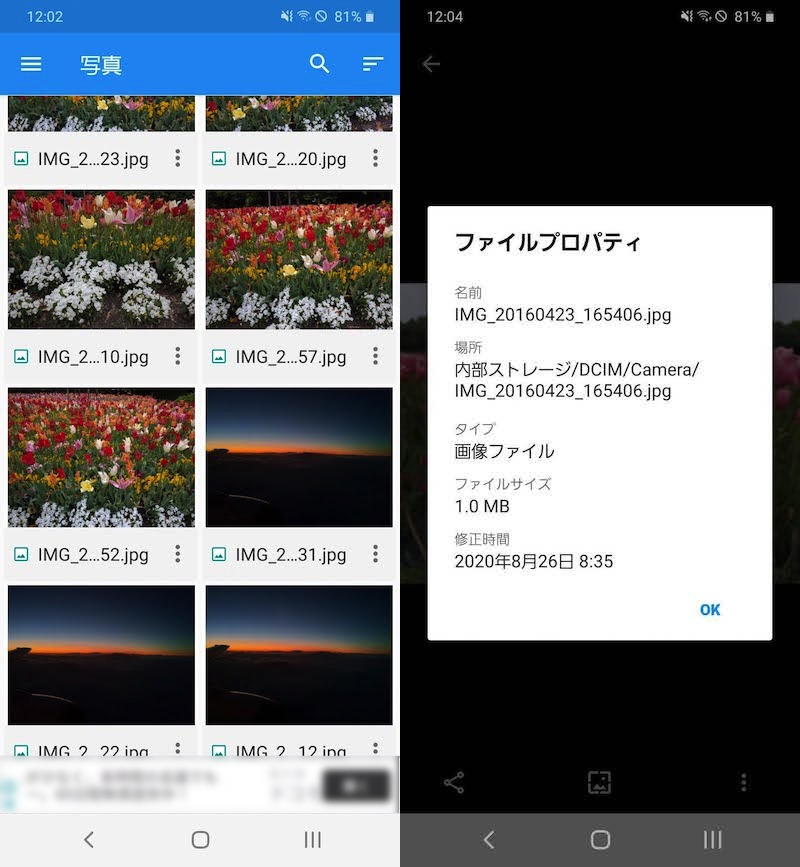This screenshot has width=800, height=867.
Task: Share the currently viewed image
Action: point(454,782)
